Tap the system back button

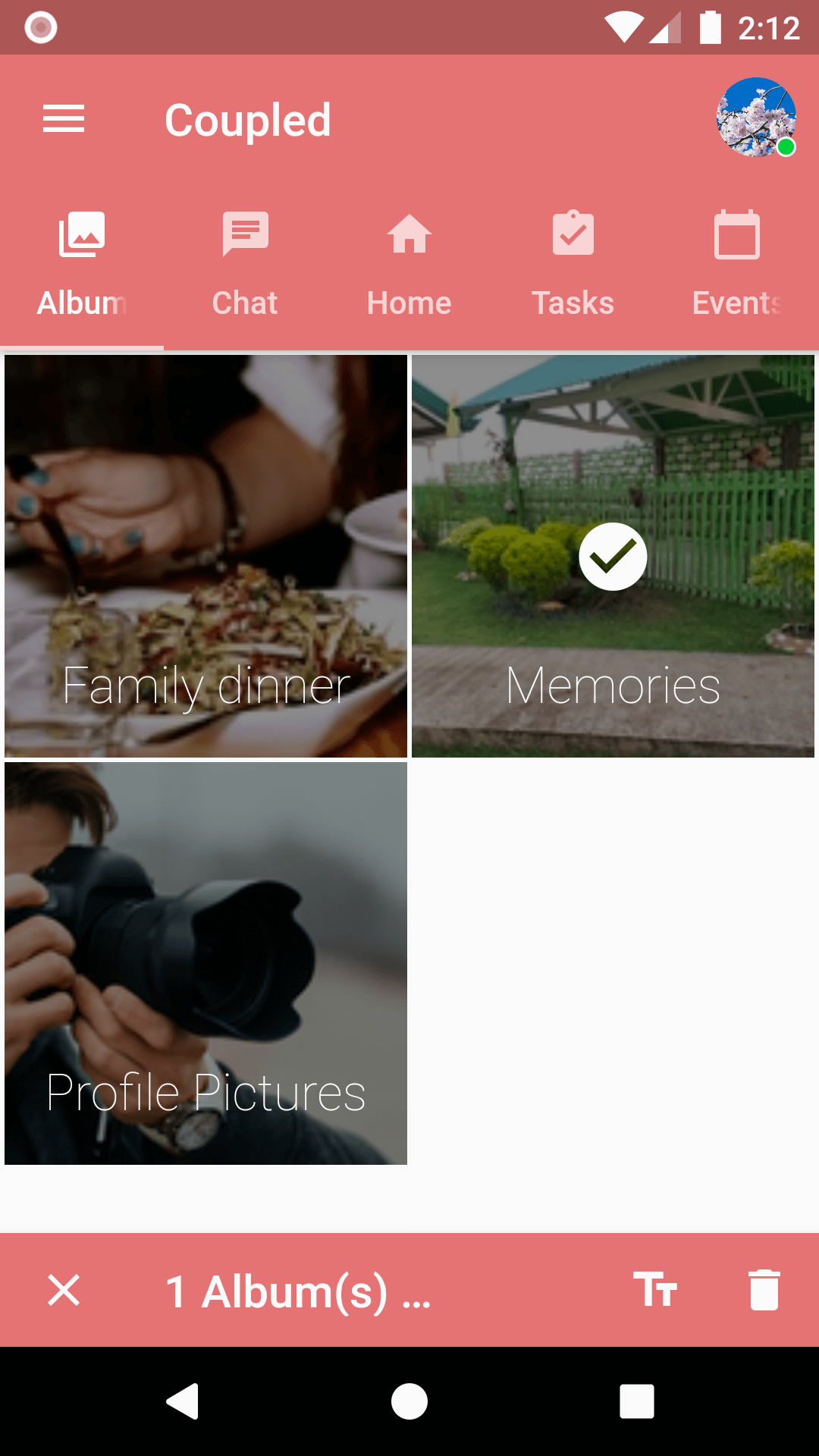183,1401
